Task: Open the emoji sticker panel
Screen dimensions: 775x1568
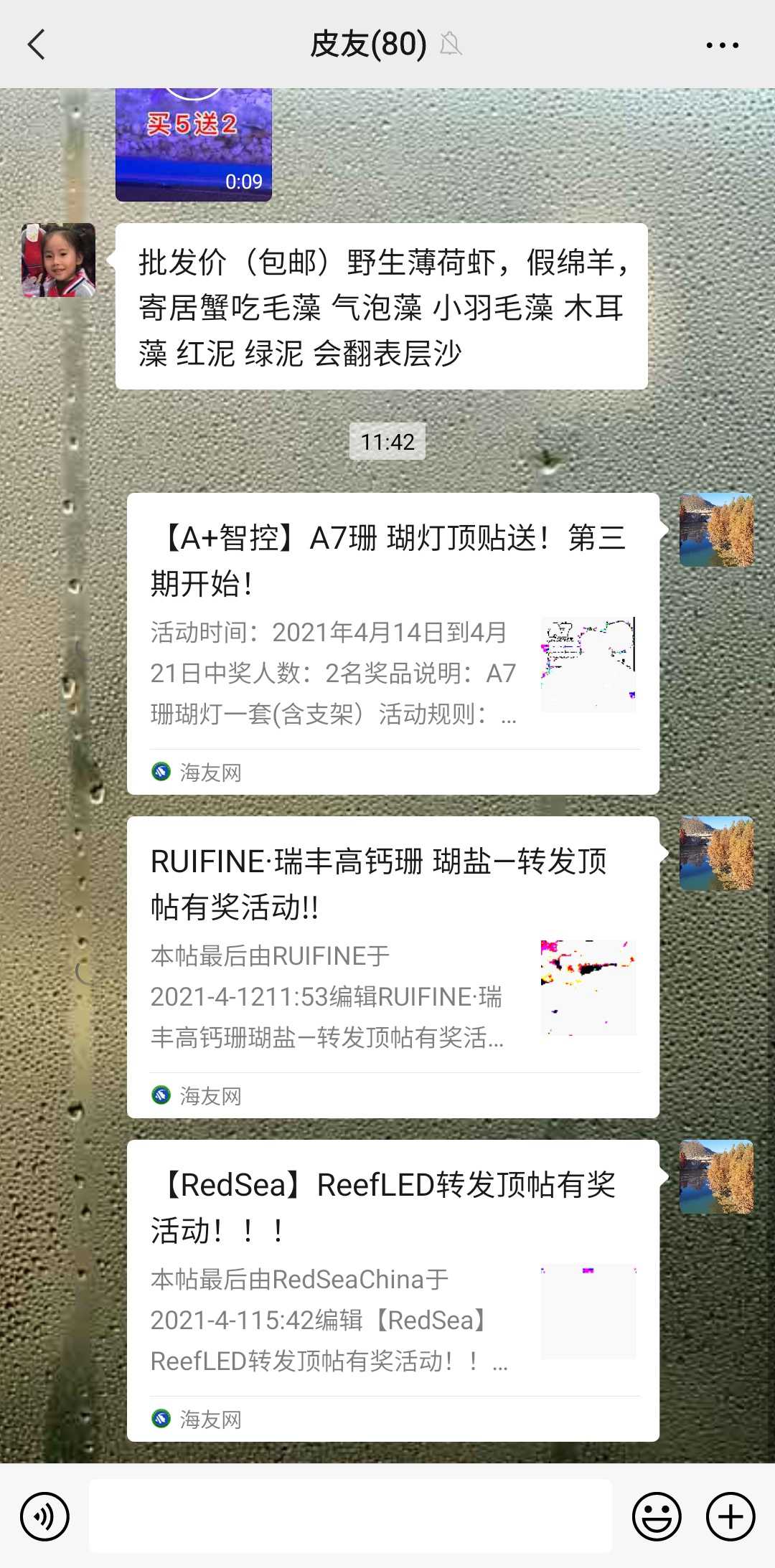Action: 656,1516
